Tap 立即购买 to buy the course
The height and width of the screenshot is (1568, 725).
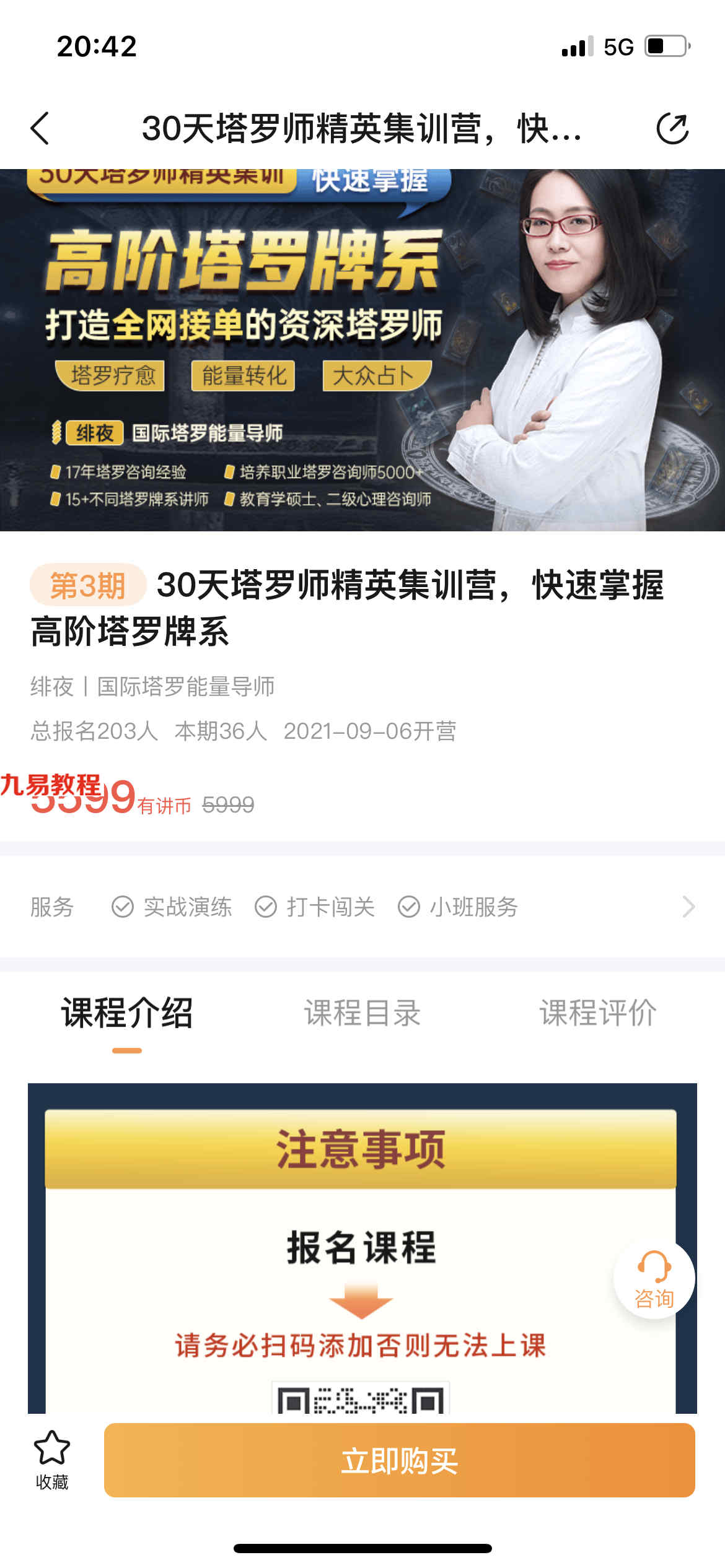(400, 1460)
